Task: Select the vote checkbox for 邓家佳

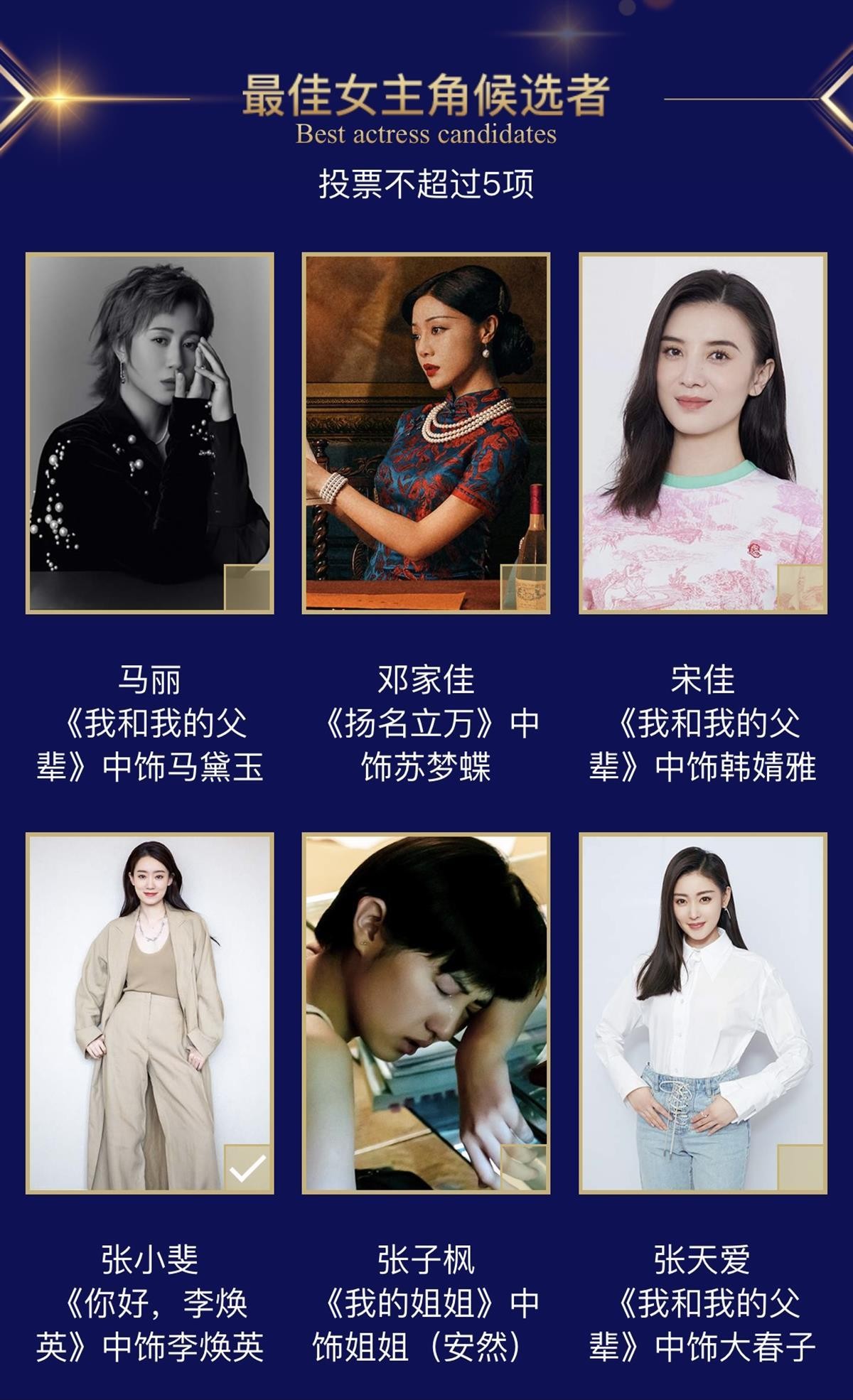Action: [524, 588]
